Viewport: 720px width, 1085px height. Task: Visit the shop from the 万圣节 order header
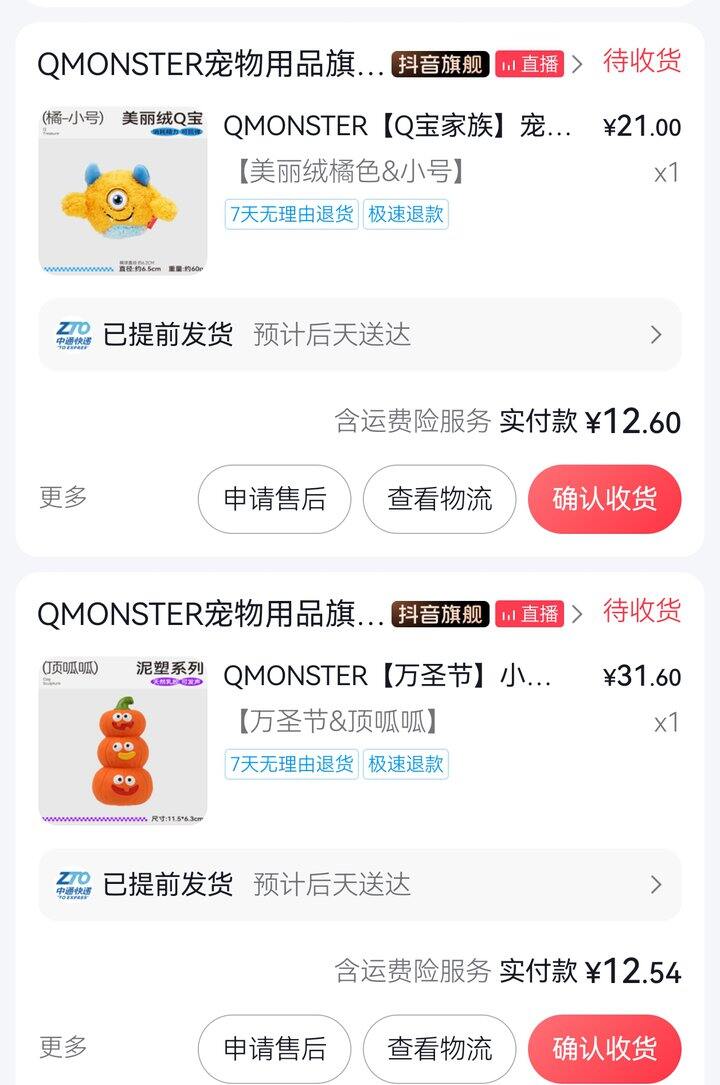(x=210, y=614)
